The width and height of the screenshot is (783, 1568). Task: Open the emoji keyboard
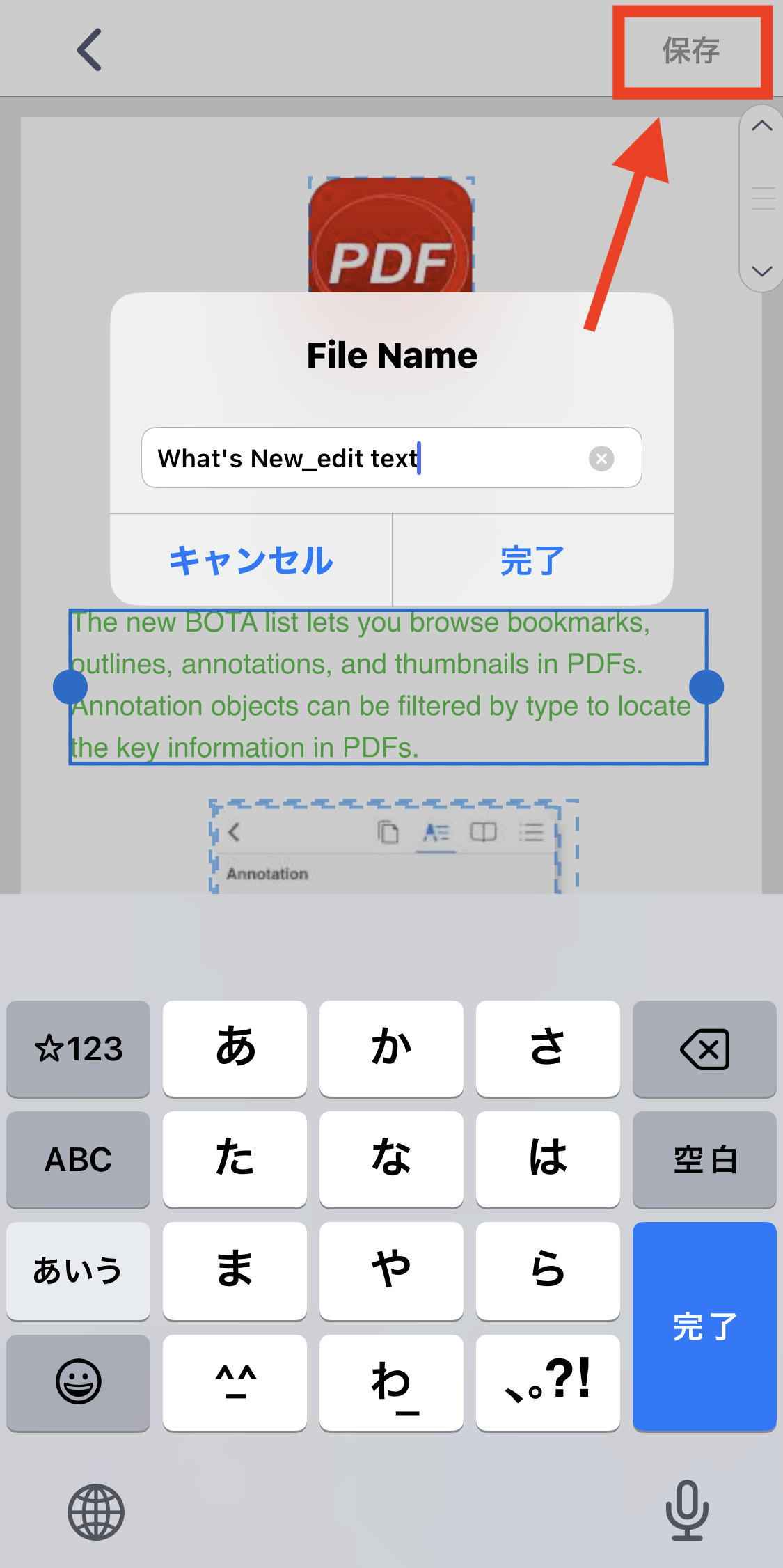[x=78, y=1382]
